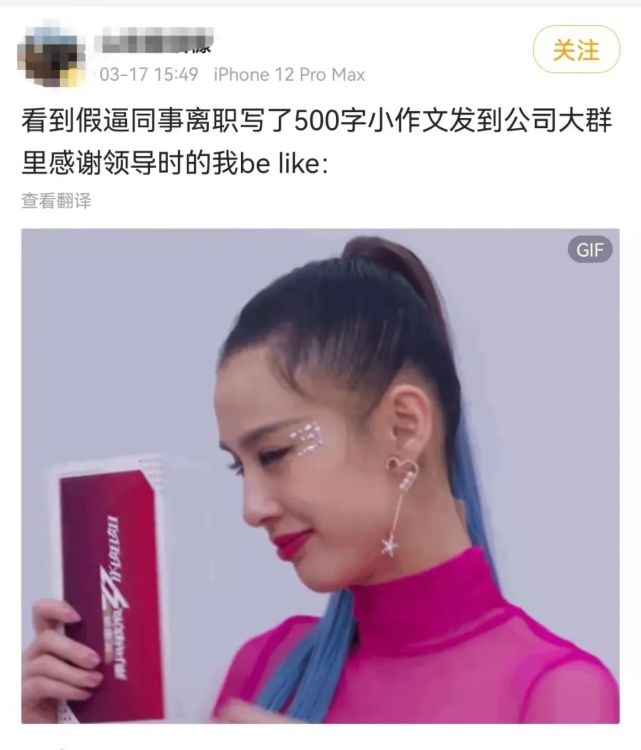Follow the poster with 关注 button

(x=576, y=49)
